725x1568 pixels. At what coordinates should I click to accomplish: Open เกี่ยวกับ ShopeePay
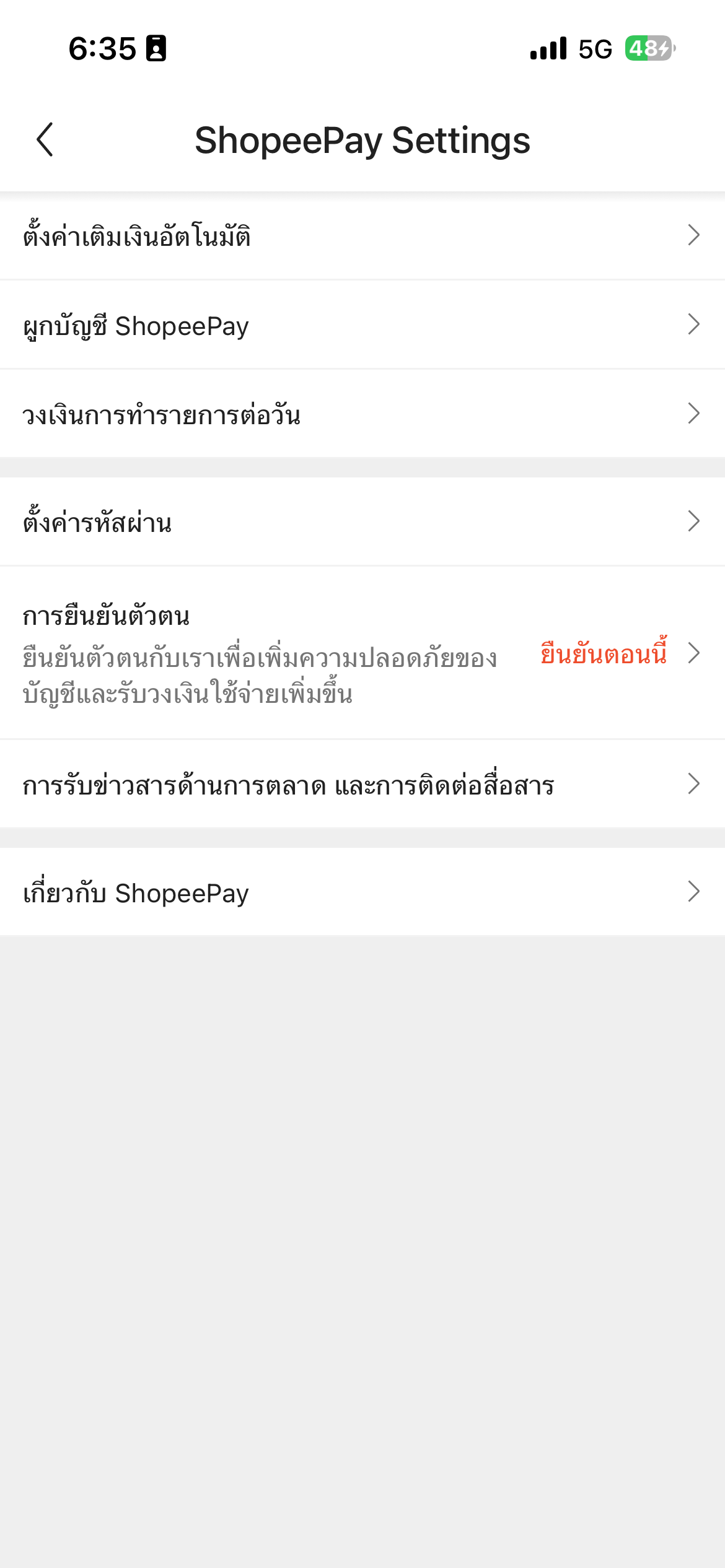(x=362, y=892)
